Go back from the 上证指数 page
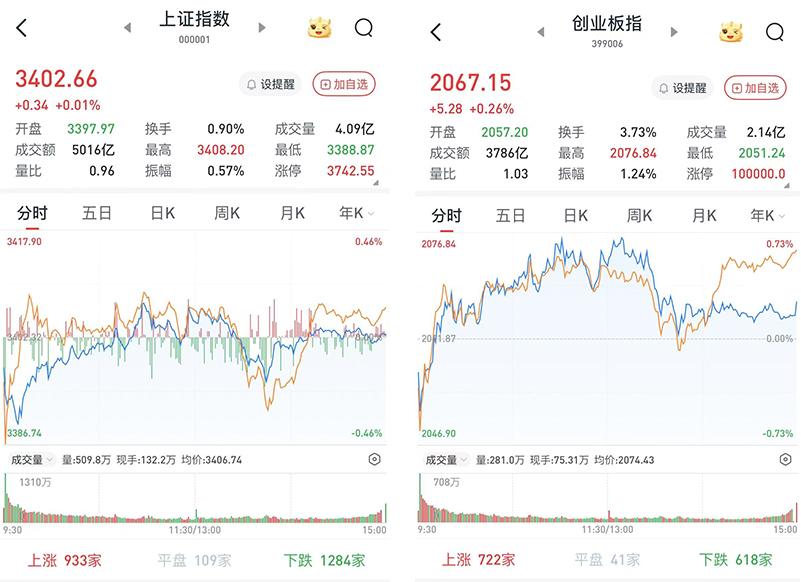Screen dimensions: 801x582 (22, 28)
